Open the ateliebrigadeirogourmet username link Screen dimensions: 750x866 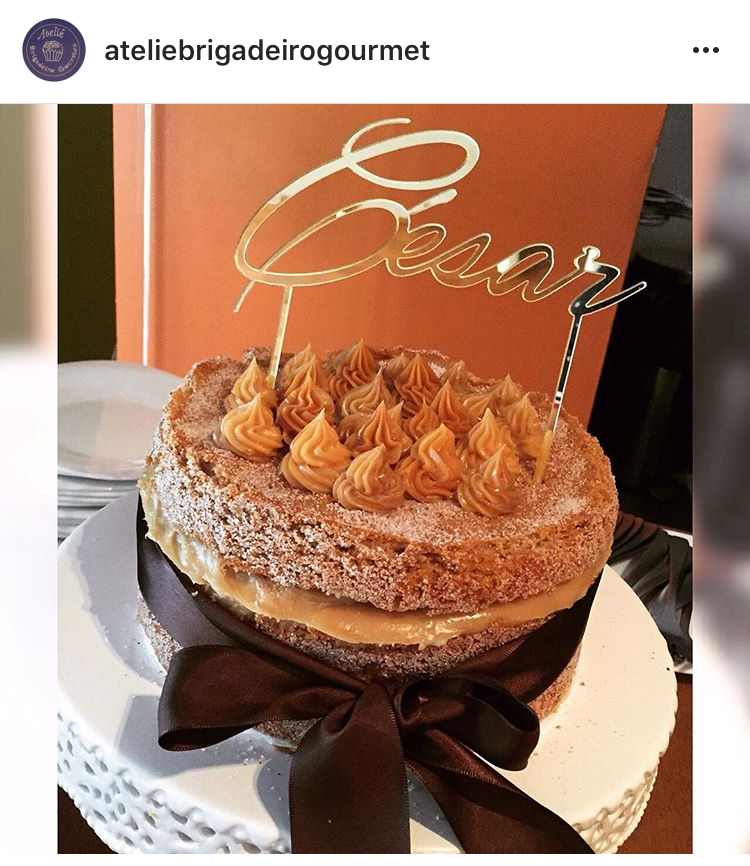(x=267, y=51)
